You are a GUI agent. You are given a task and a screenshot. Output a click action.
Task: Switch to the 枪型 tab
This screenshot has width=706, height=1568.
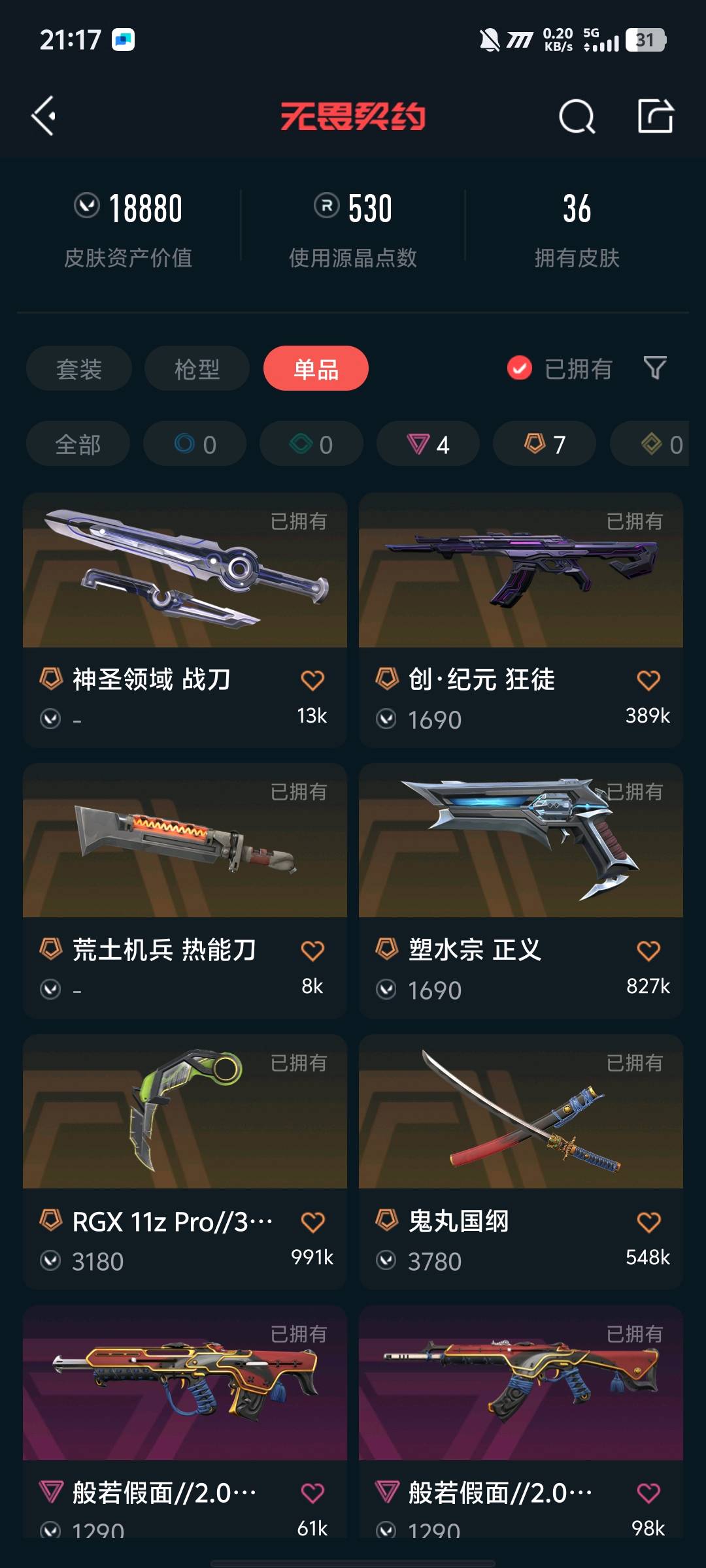(x=197, y=369)
